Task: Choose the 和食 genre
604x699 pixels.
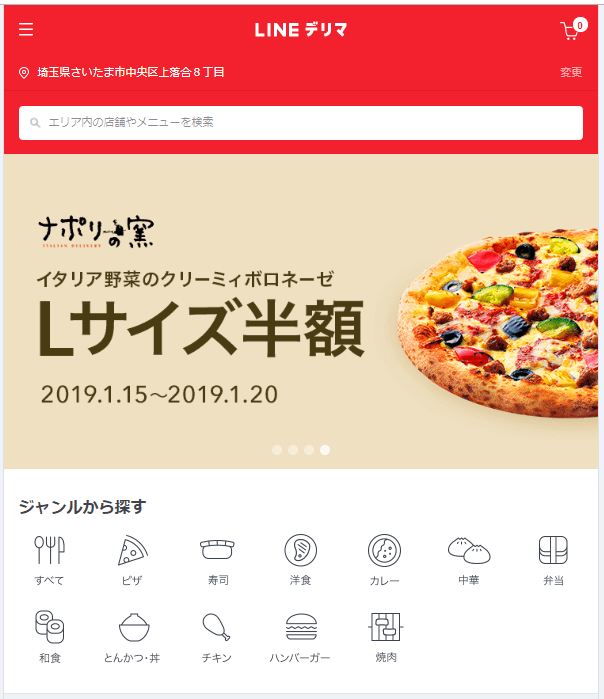Action: [49, 637]
